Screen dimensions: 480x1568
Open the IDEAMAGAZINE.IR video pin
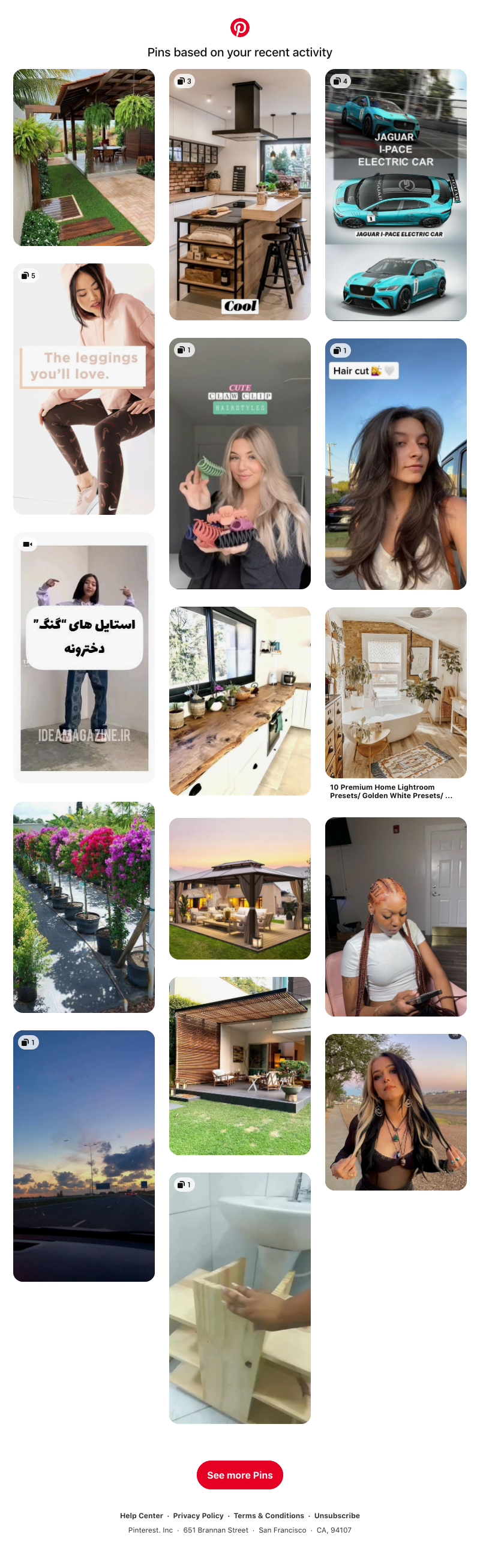pyautogui.click(x=84, y=658)
